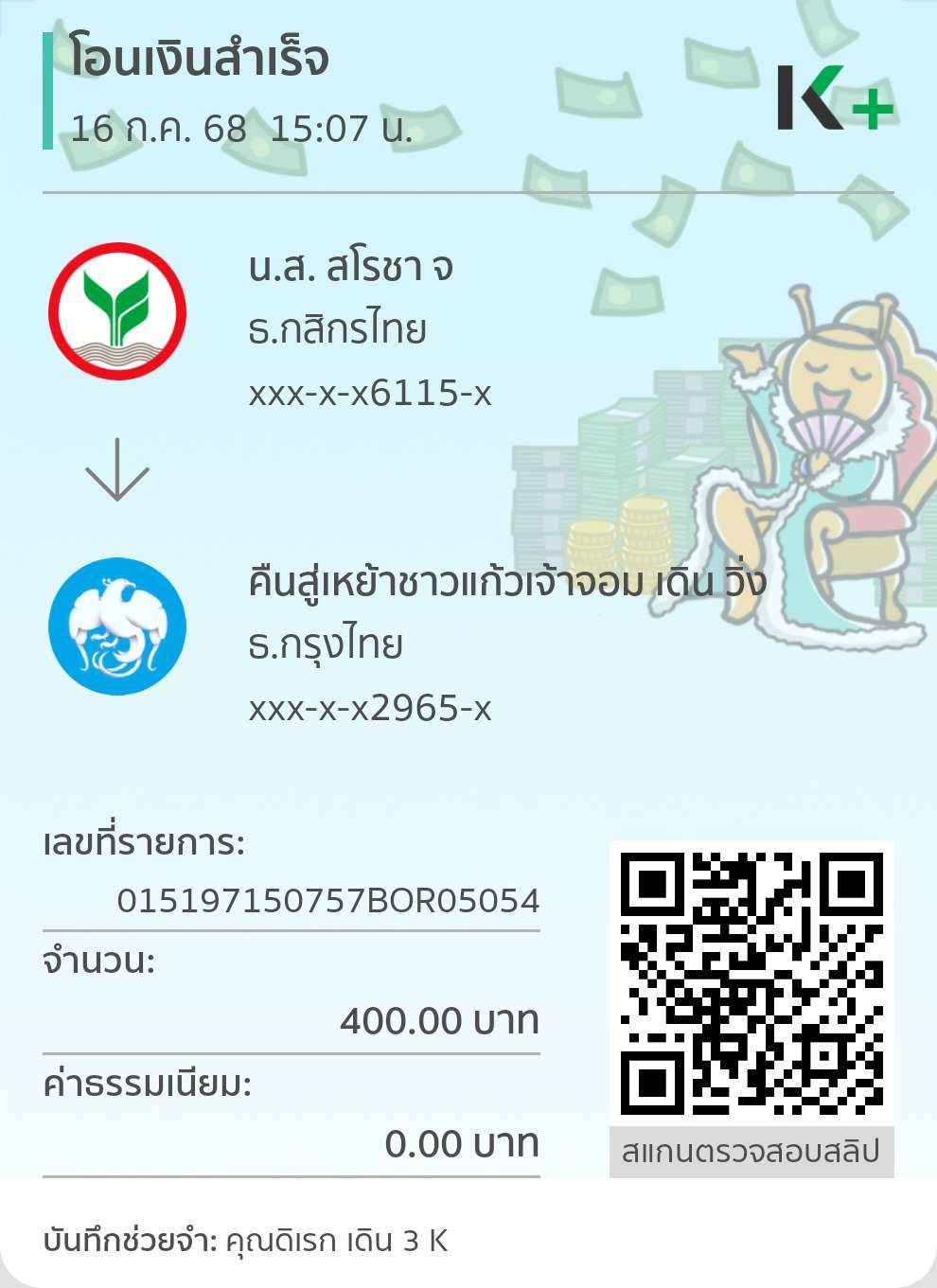Screen dimensions: 937x1288
Task: Tap the date 16 ก.ค. 68
Action: pos(156,128)
